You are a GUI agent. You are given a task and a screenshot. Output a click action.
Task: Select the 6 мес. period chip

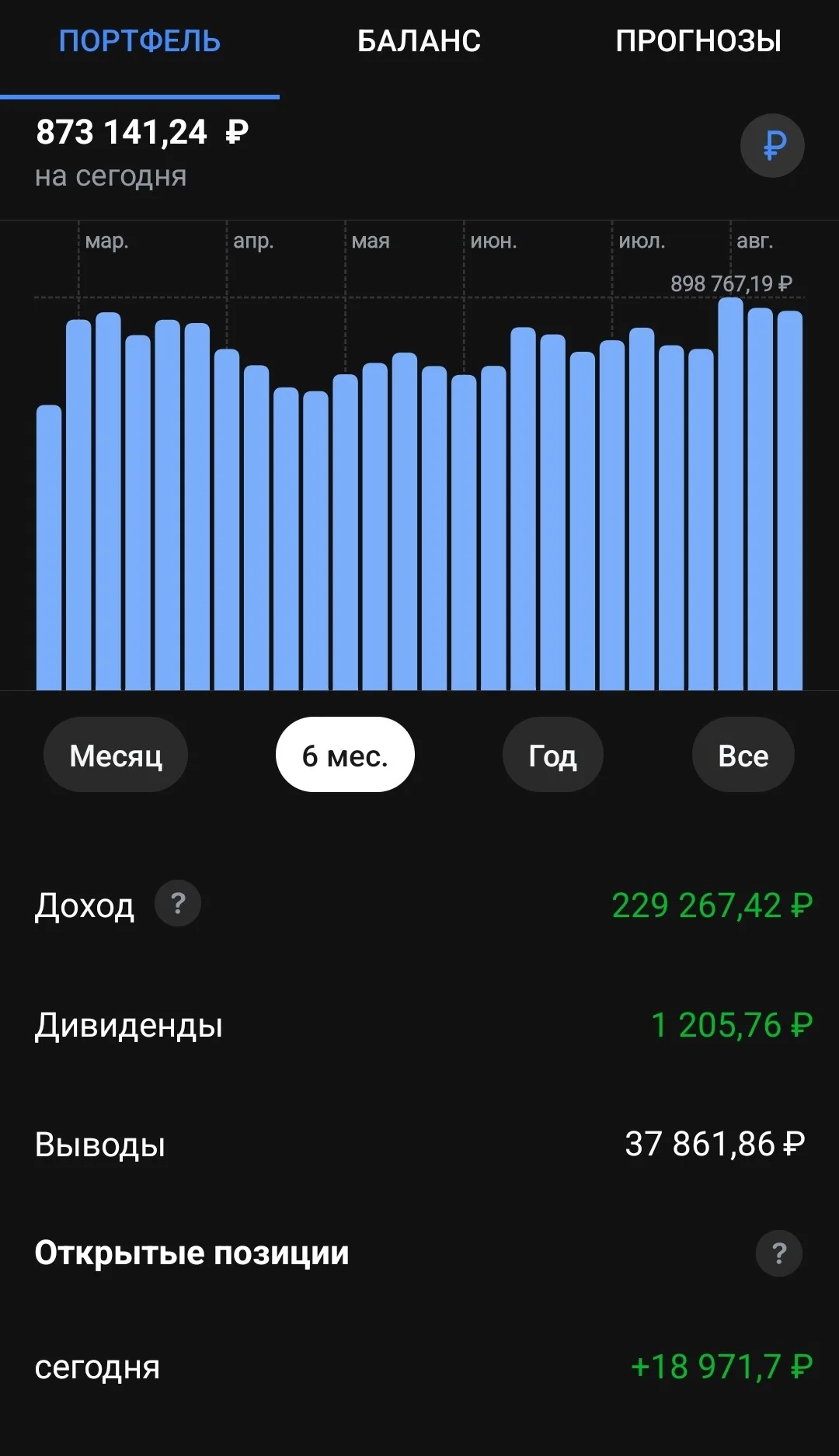pyautogui.click(x=345, y=755)
